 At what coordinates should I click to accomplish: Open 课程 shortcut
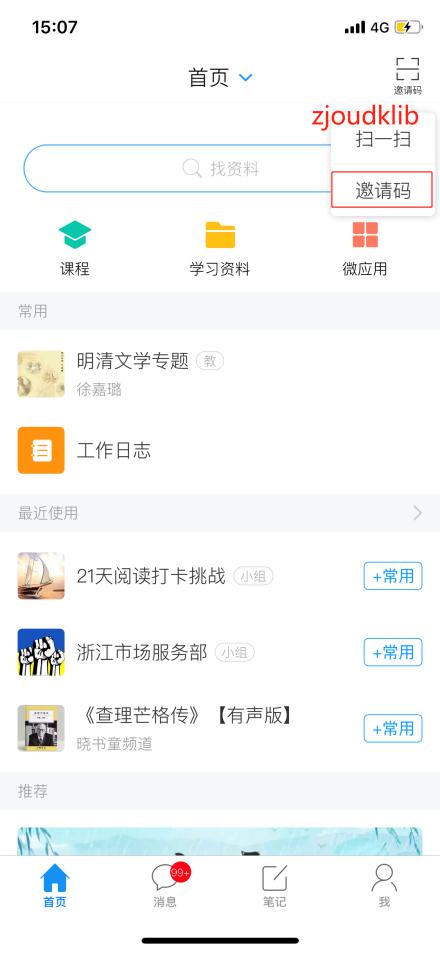75,249
